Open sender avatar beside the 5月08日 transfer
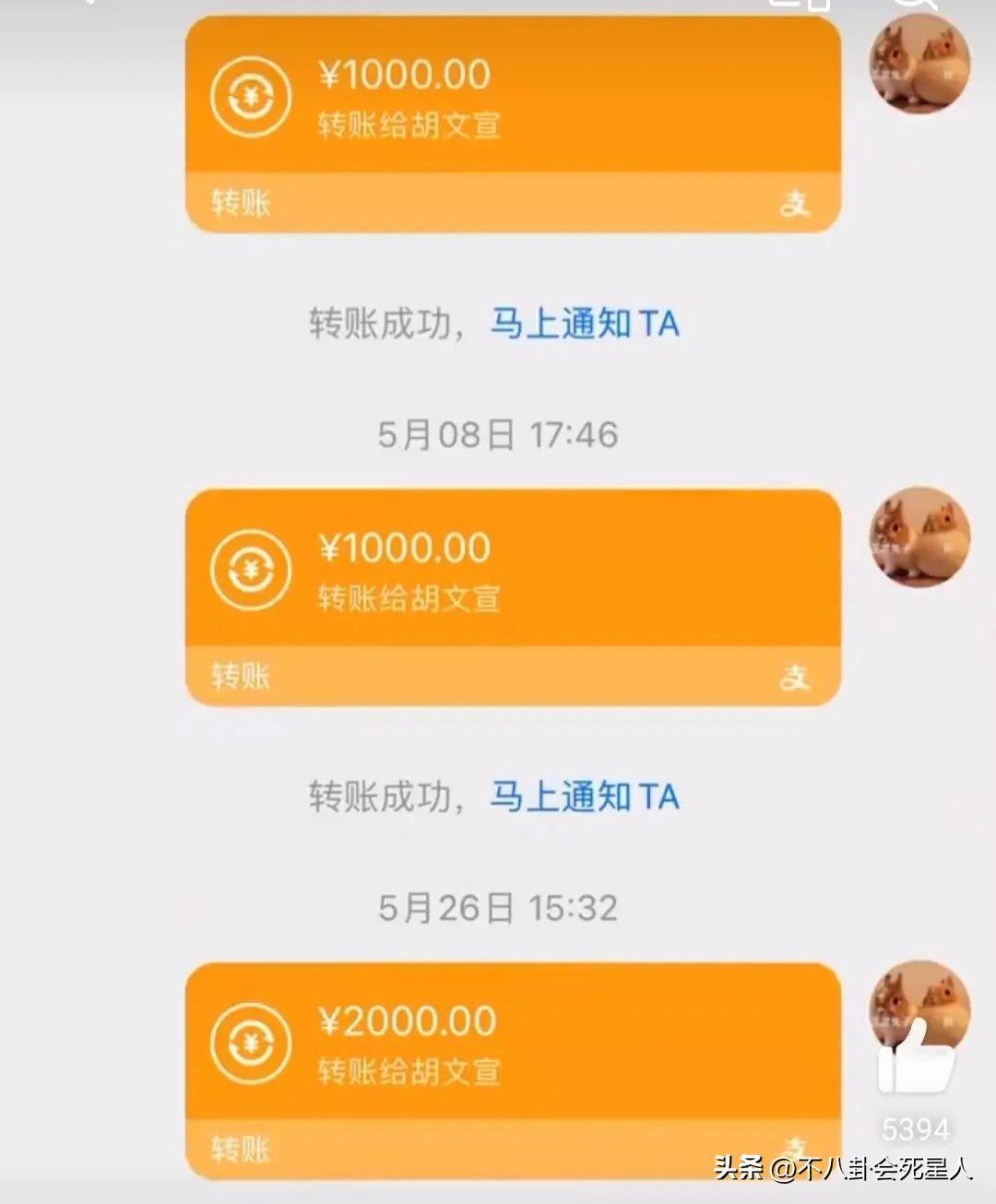Screen dimensions: 996x1204 [919, 537]
